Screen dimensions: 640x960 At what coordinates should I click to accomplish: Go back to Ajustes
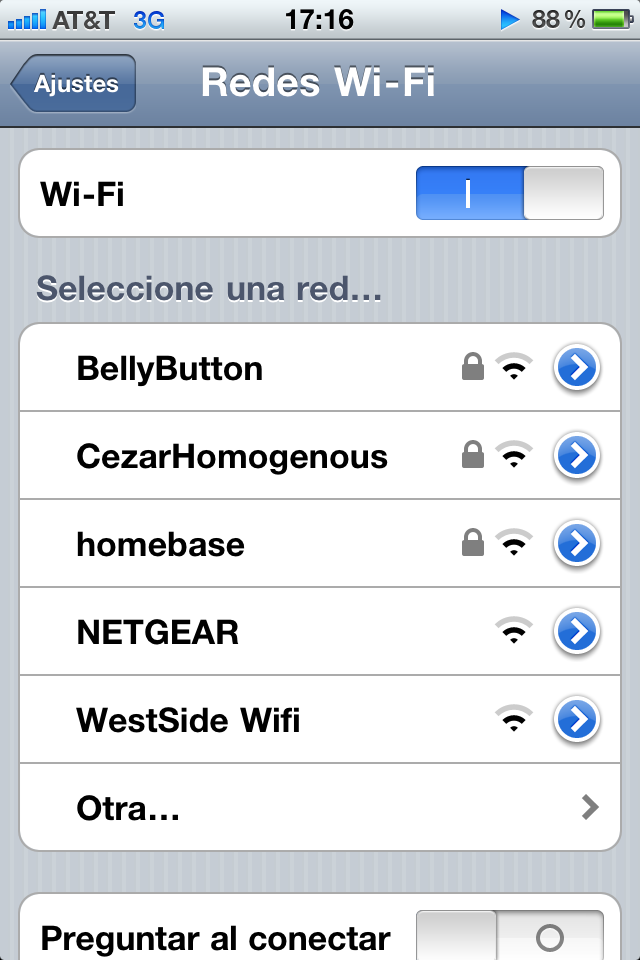(x=74, y=84)
